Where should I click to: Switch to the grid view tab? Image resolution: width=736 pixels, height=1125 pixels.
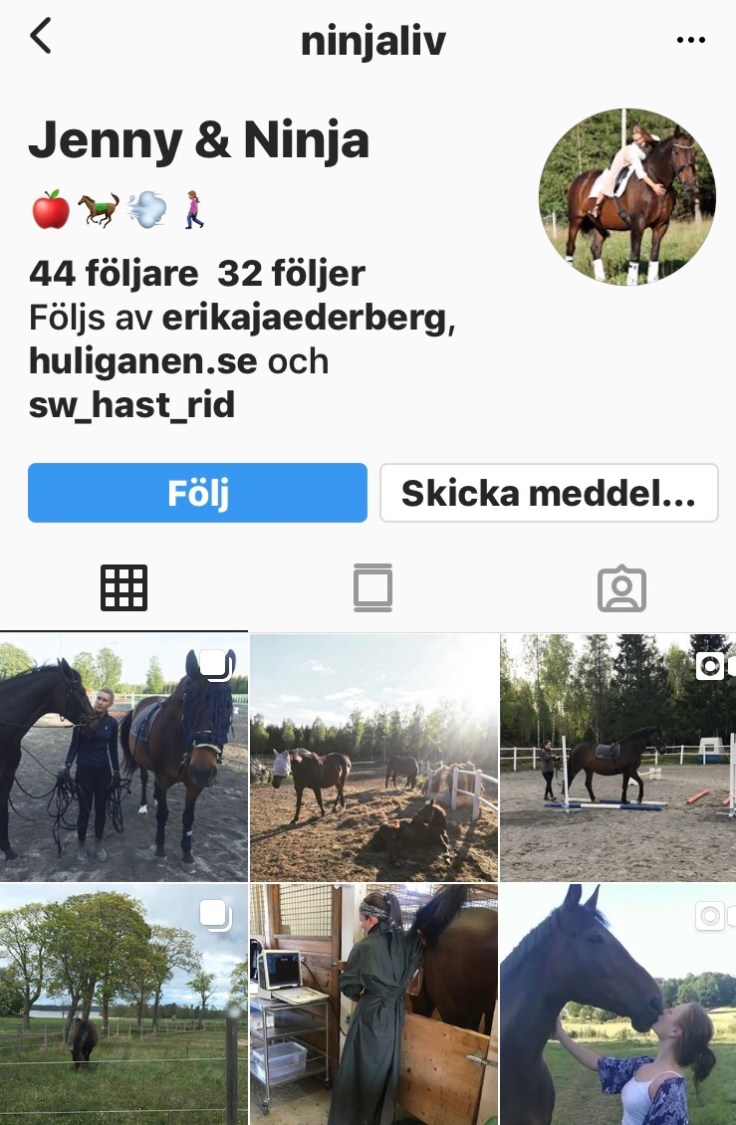point(124,588)
